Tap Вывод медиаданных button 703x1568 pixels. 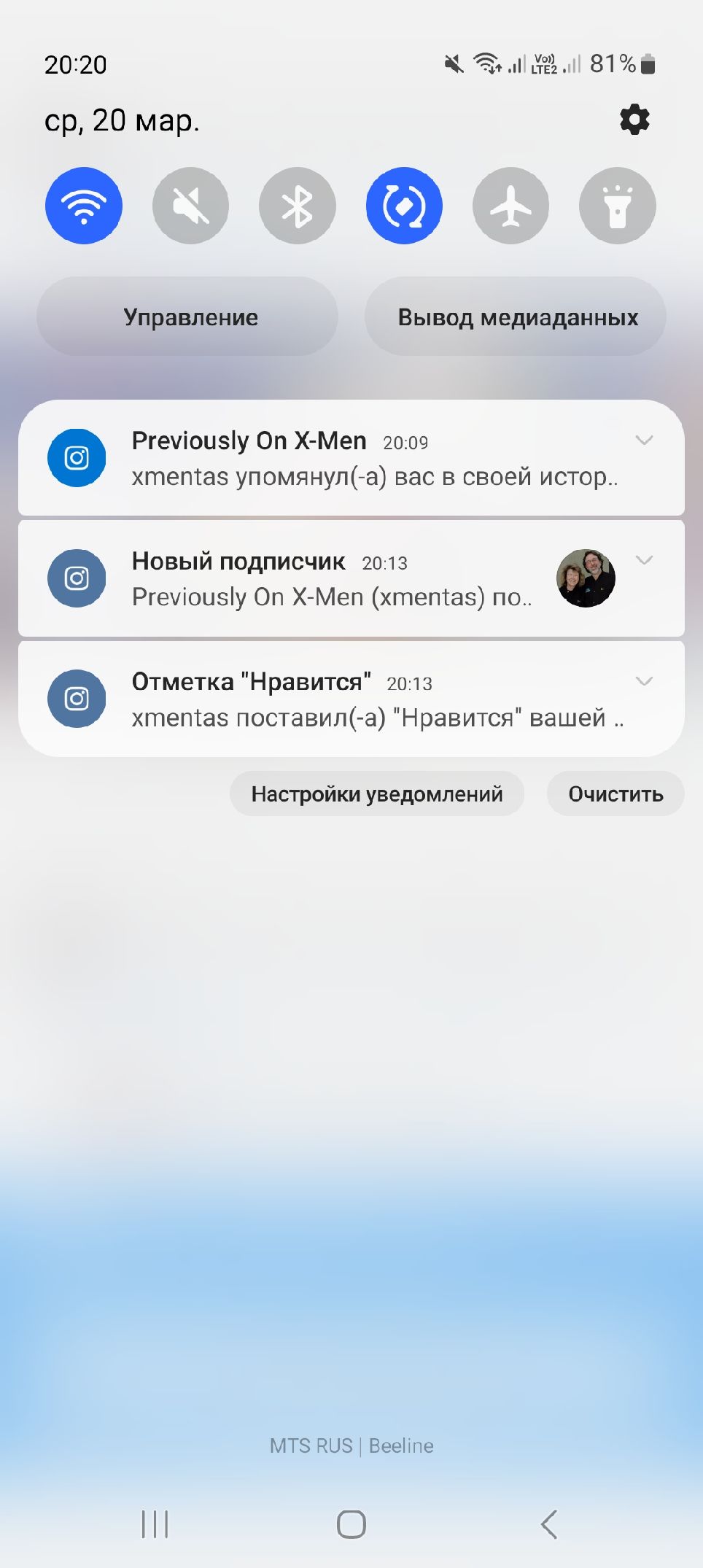(x=516, y=317)
